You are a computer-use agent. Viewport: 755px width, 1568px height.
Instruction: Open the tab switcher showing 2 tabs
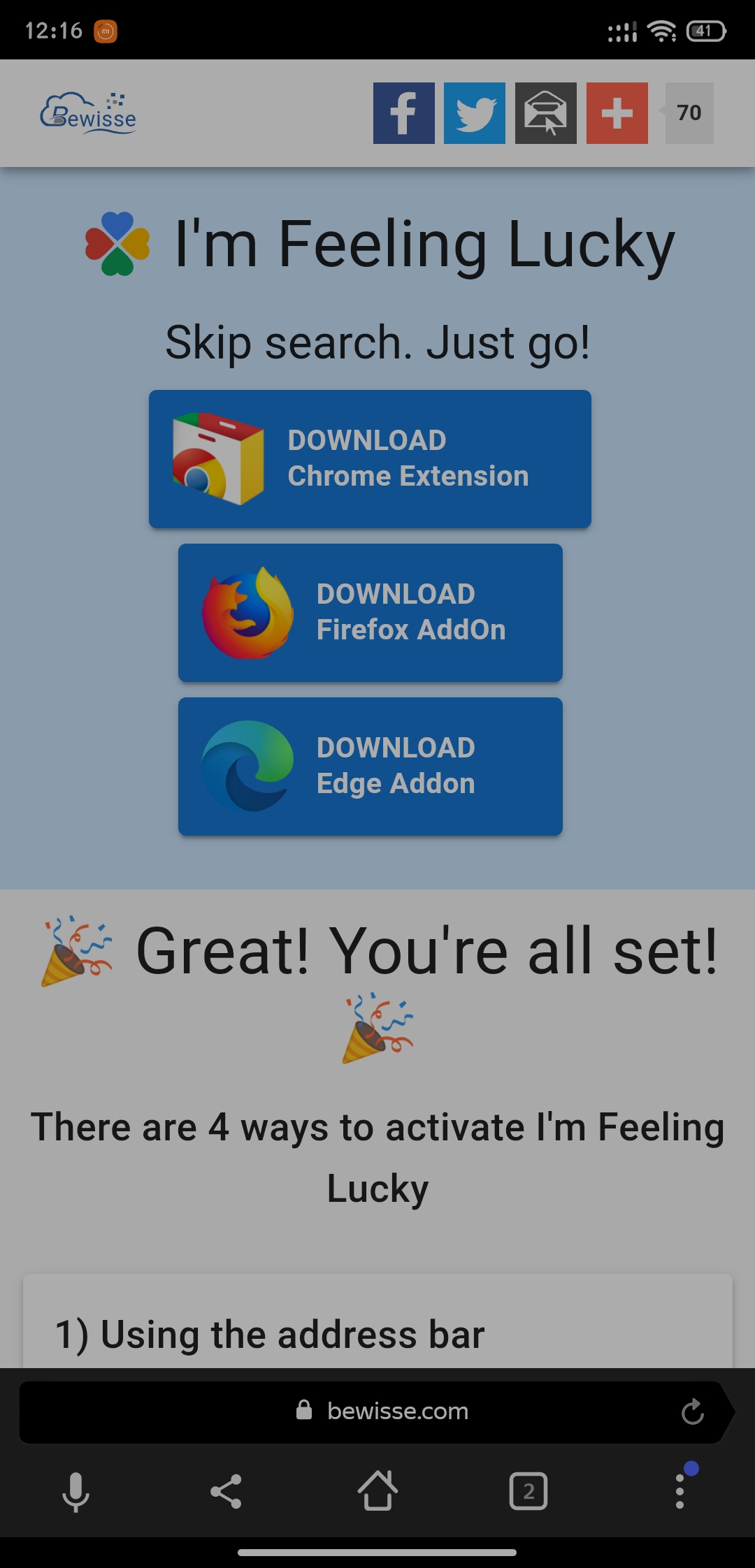[528, 1492]
